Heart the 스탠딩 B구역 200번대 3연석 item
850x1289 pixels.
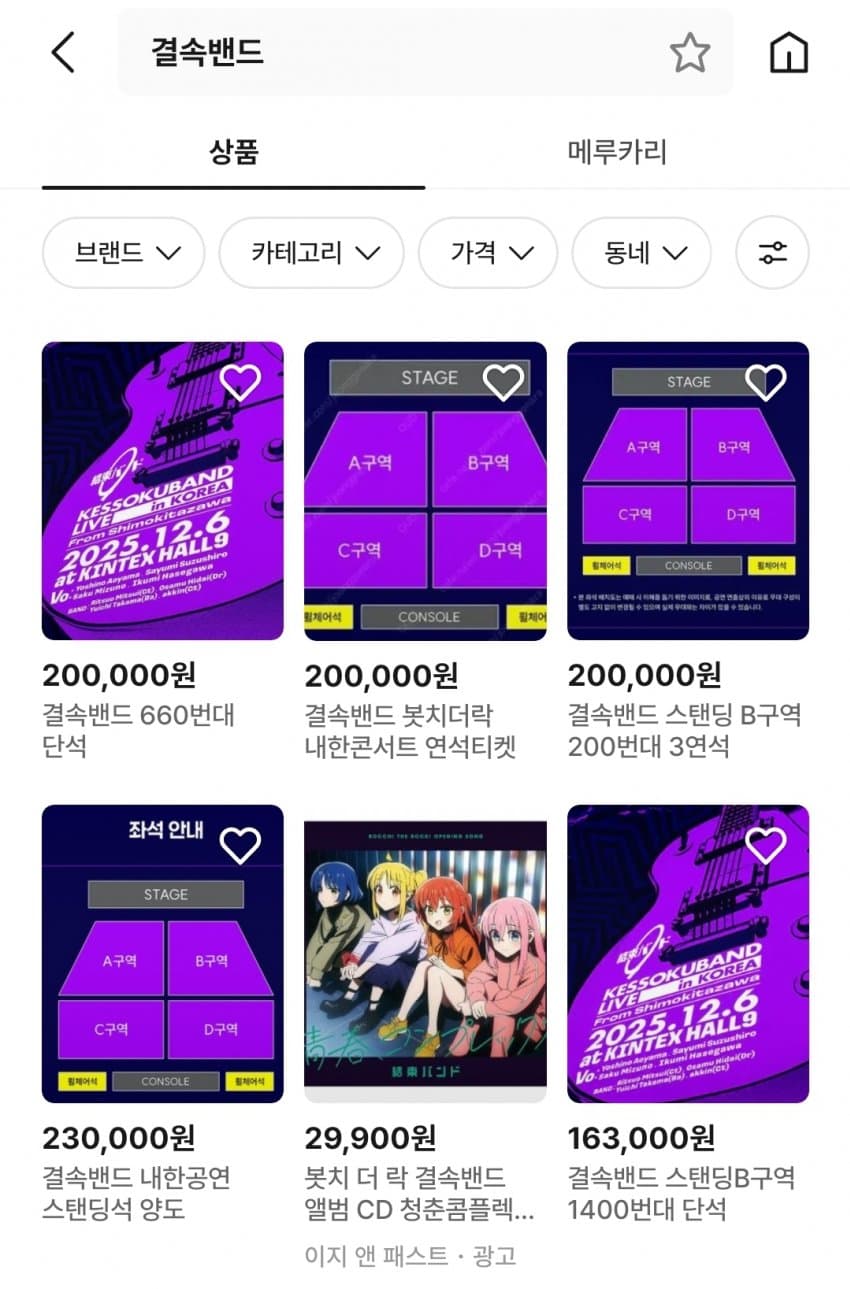765,381
